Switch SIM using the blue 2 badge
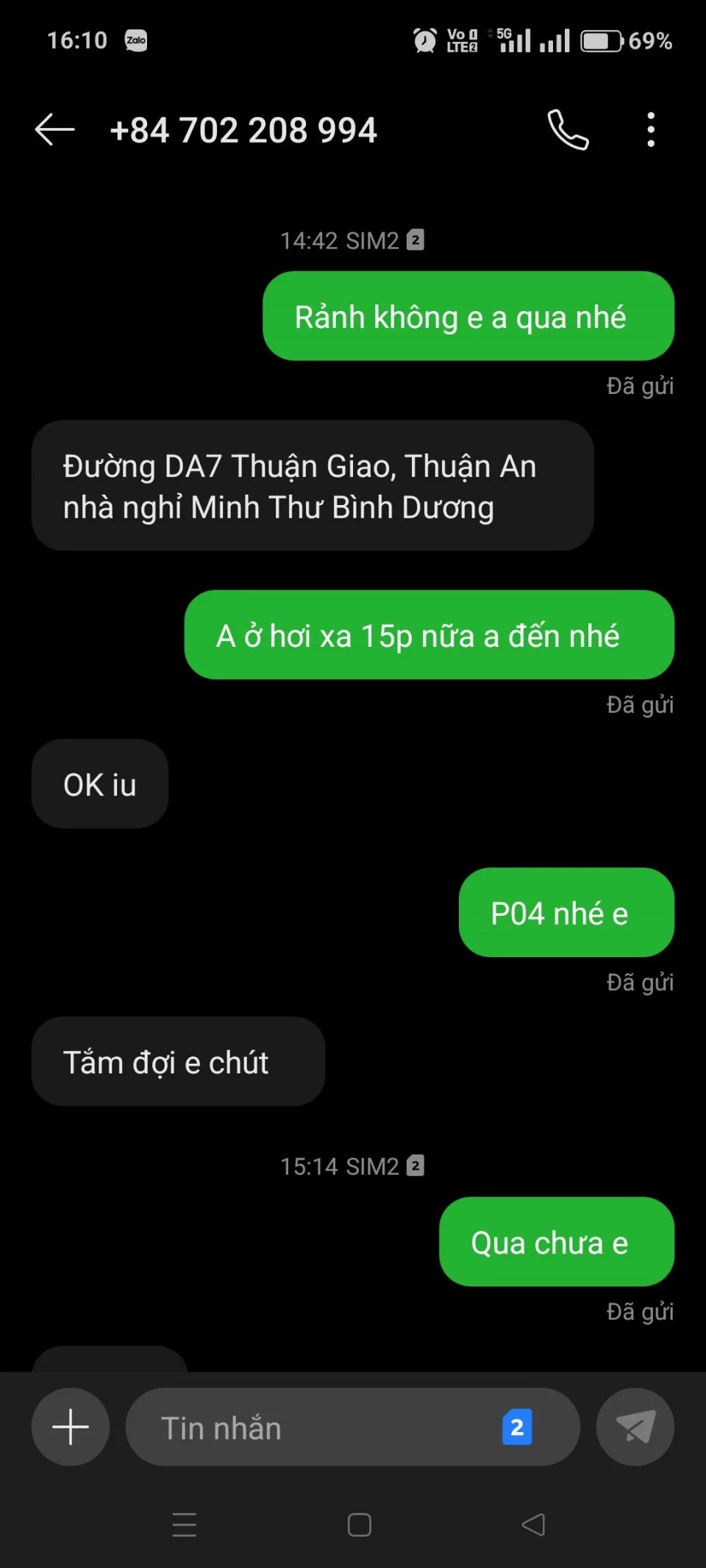Viewport: 706px width, 1568px height. pos(517,1428)
